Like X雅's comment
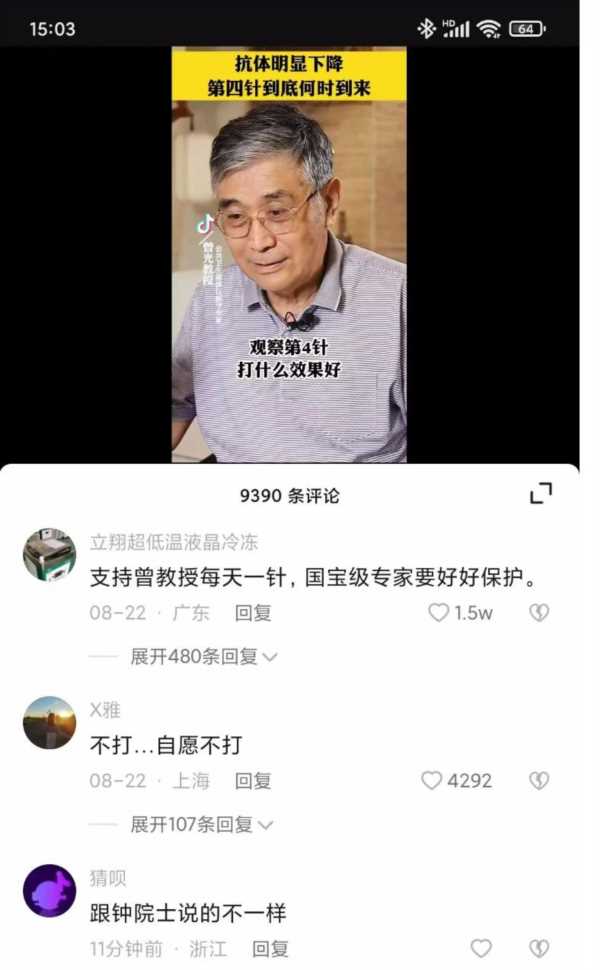 [432, 781]
